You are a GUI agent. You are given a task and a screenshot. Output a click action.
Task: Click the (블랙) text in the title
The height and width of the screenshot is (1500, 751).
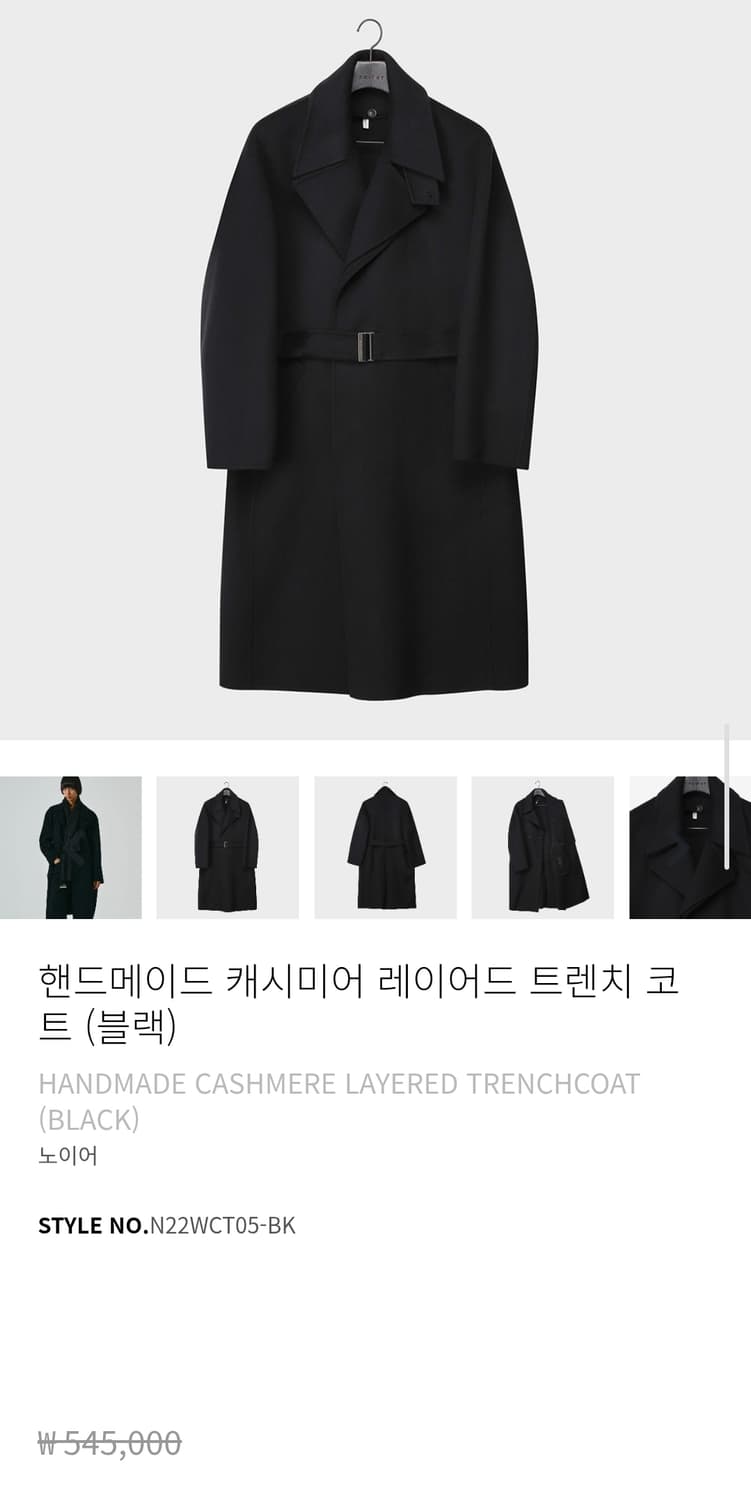click(x=130, y=1023)
